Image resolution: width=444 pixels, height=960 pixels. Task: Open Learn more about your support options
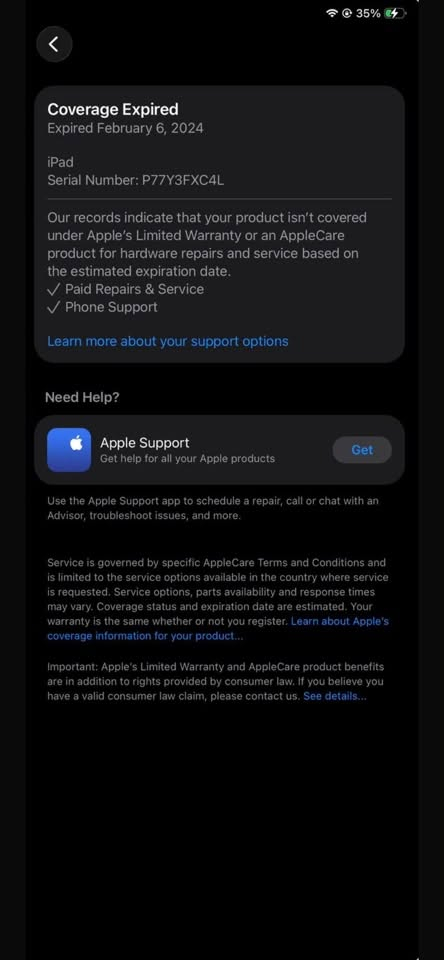click(x=168, y=341)
